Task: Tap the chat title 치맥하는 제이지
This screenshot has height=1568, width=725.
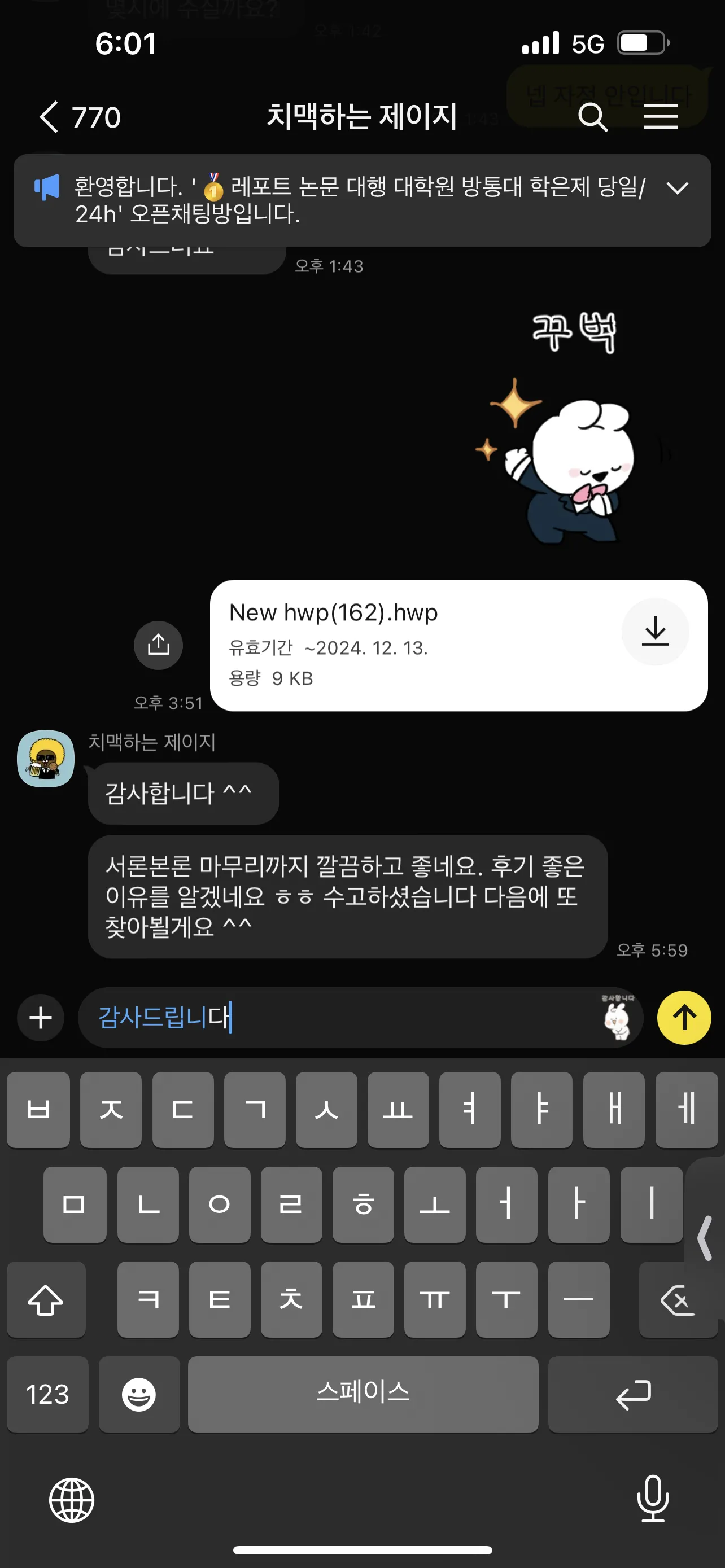Action: click(362, 117)
